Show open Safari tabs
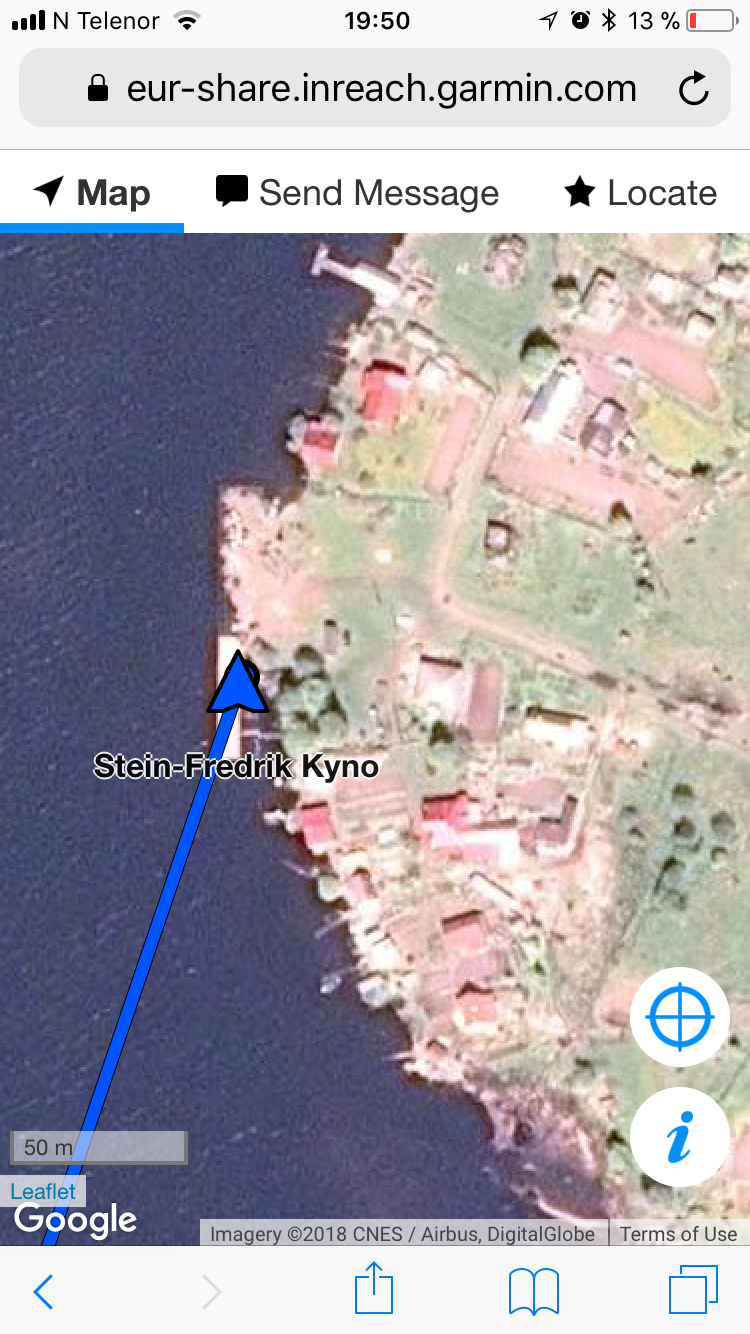 693,1290
